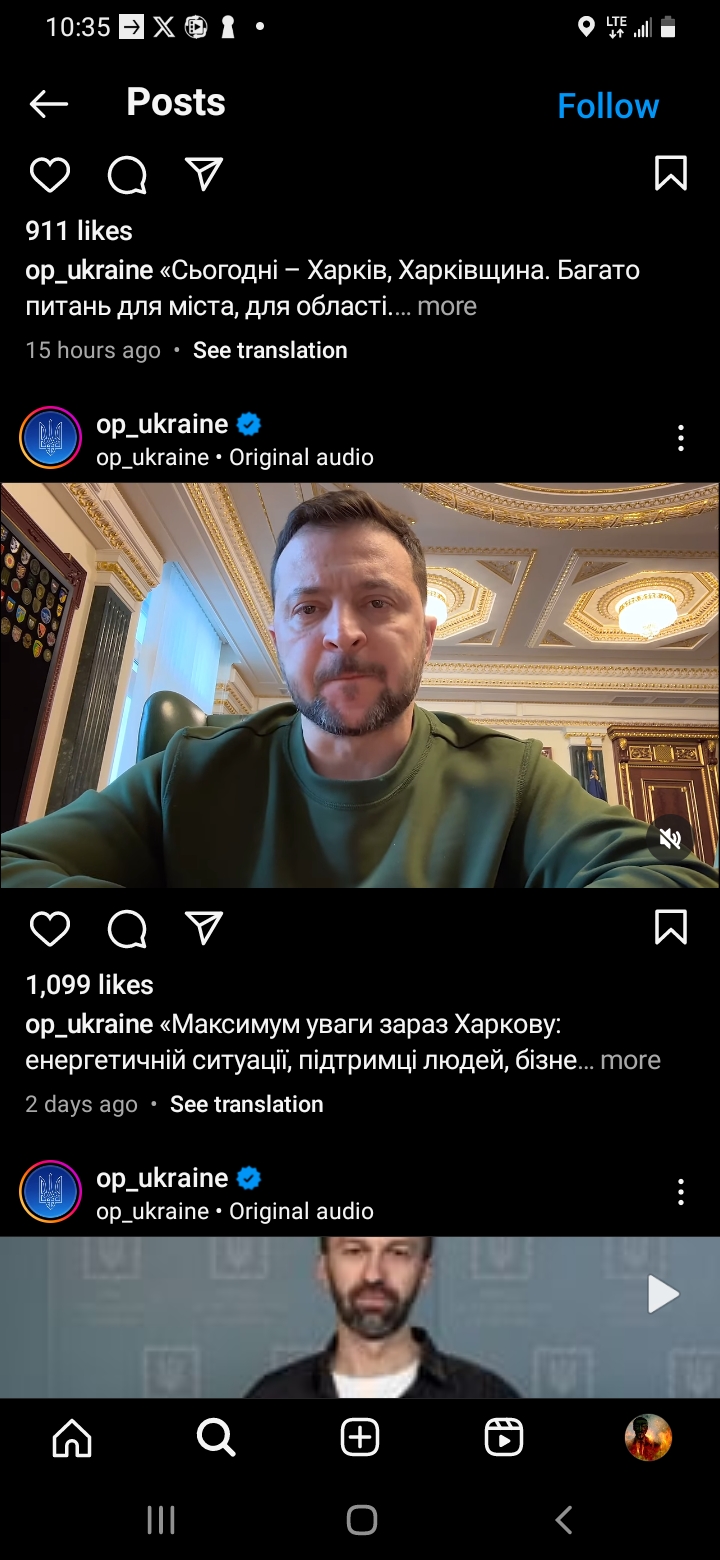
Task: Open comments on the 911 likes post
Action: point(127,175)
